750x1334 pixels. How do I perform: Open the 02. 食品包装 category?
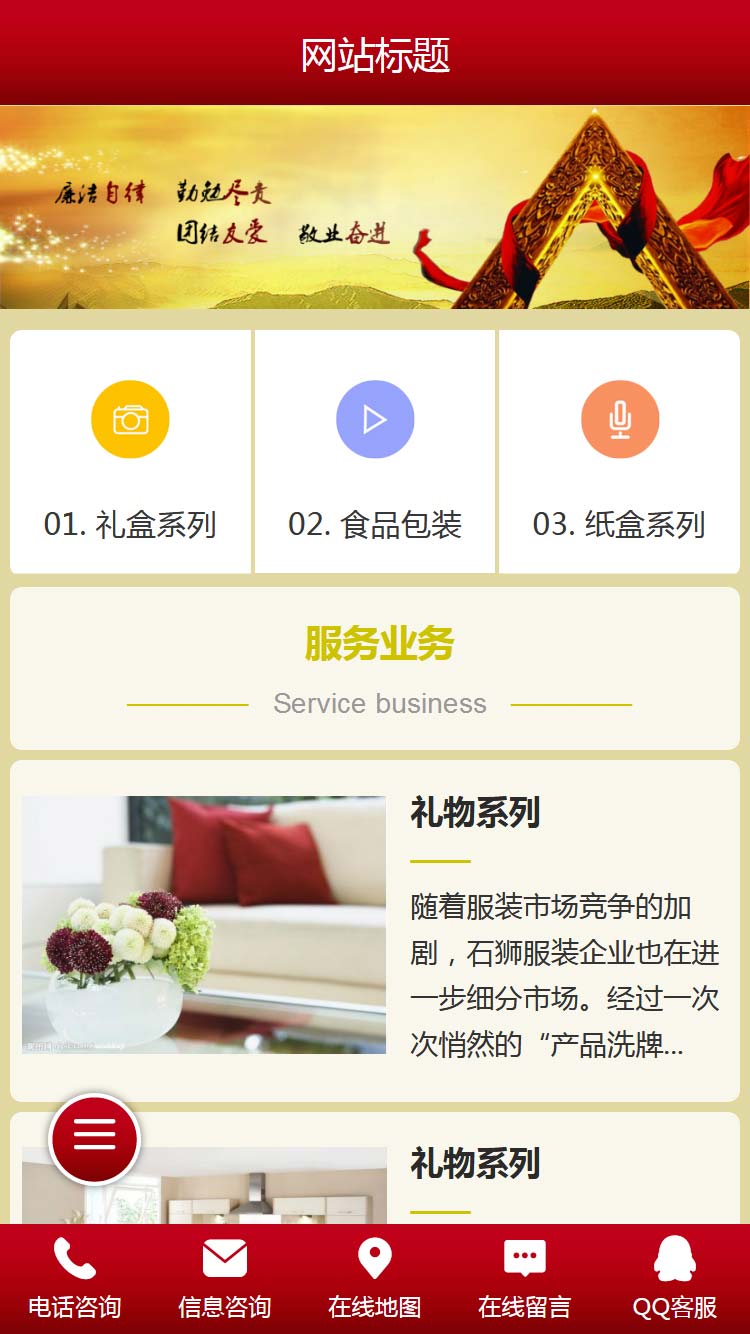coord(375,452)
